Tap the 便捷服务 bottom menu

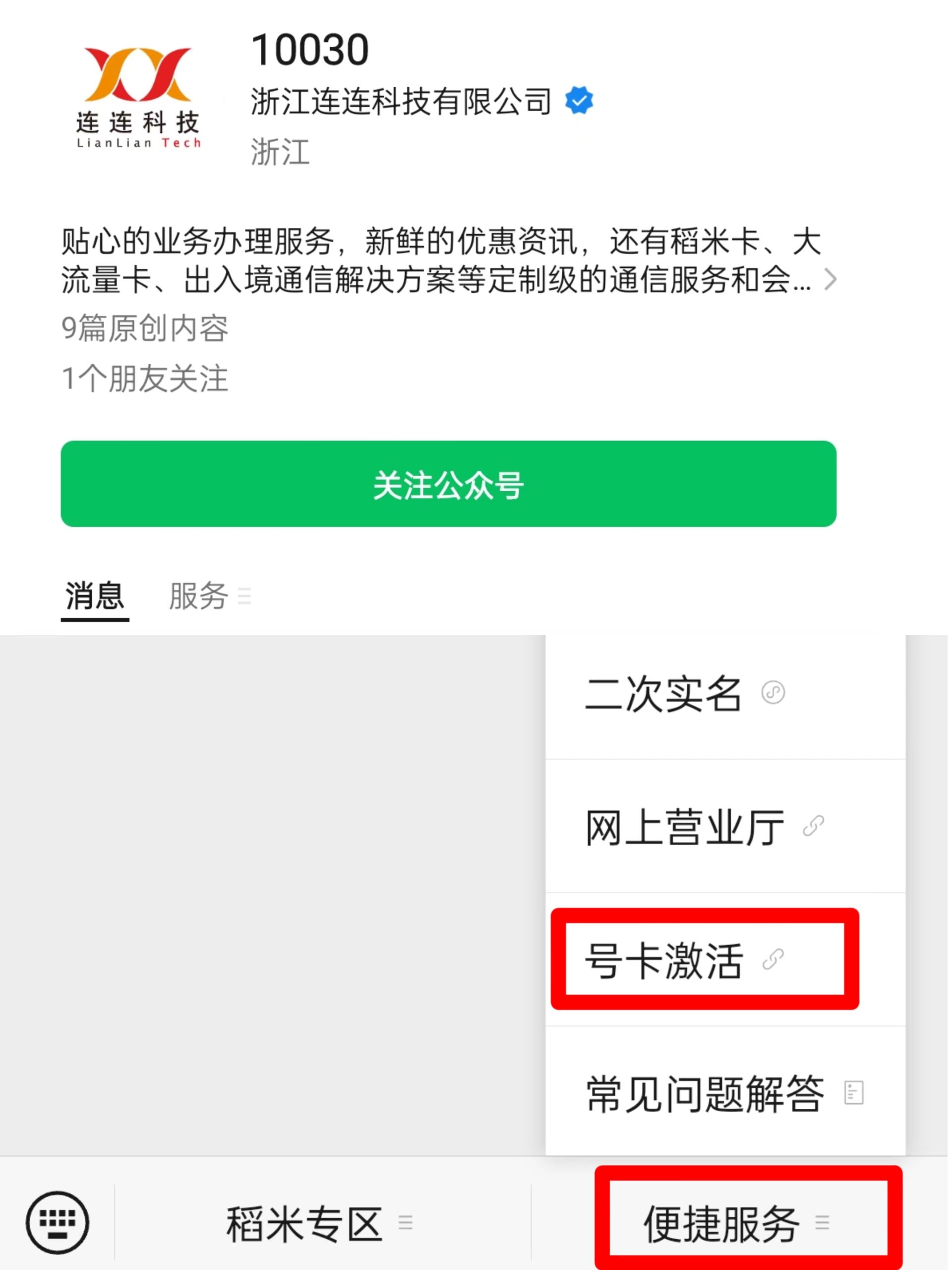click(734, 1223)
